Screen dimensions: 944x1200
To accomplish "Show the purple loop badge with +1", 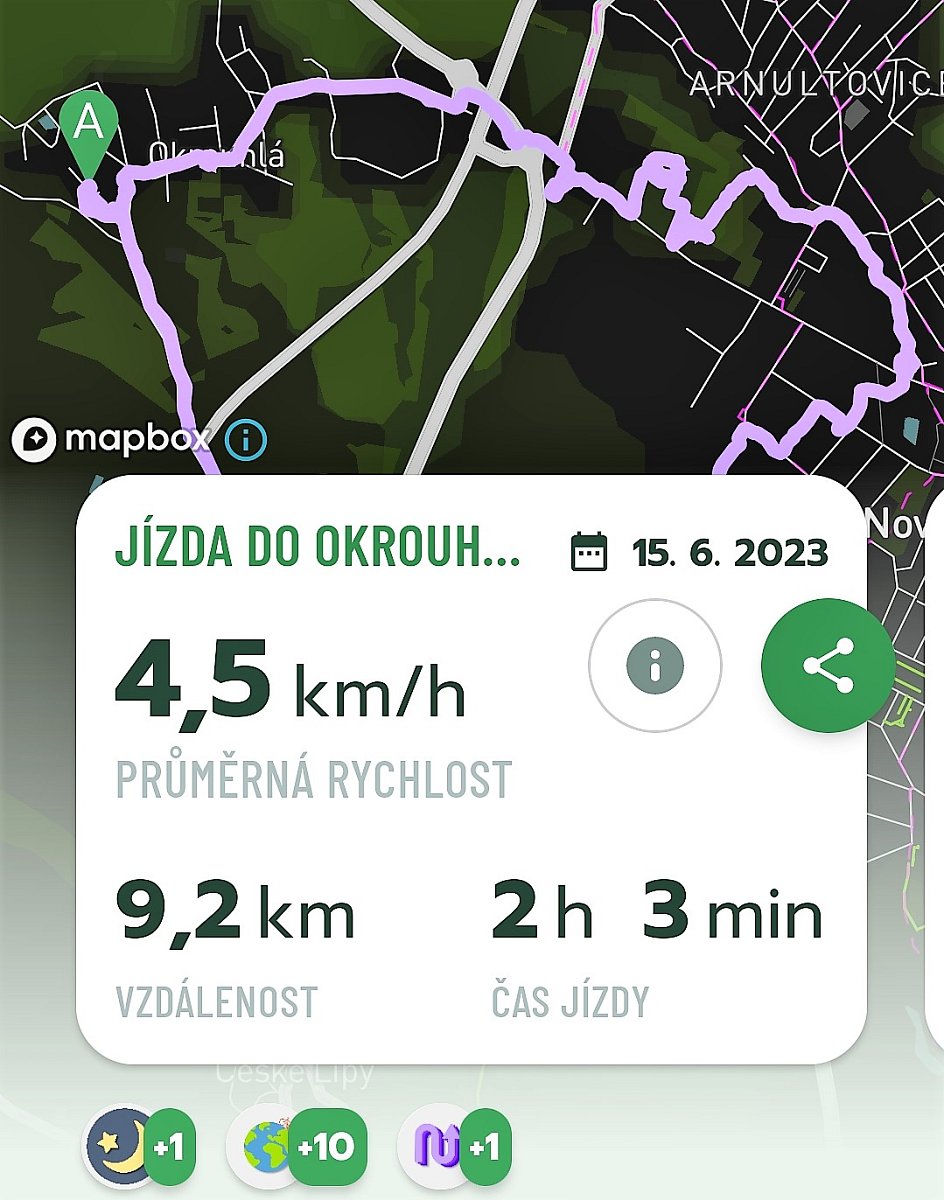I will (455, 1146).
